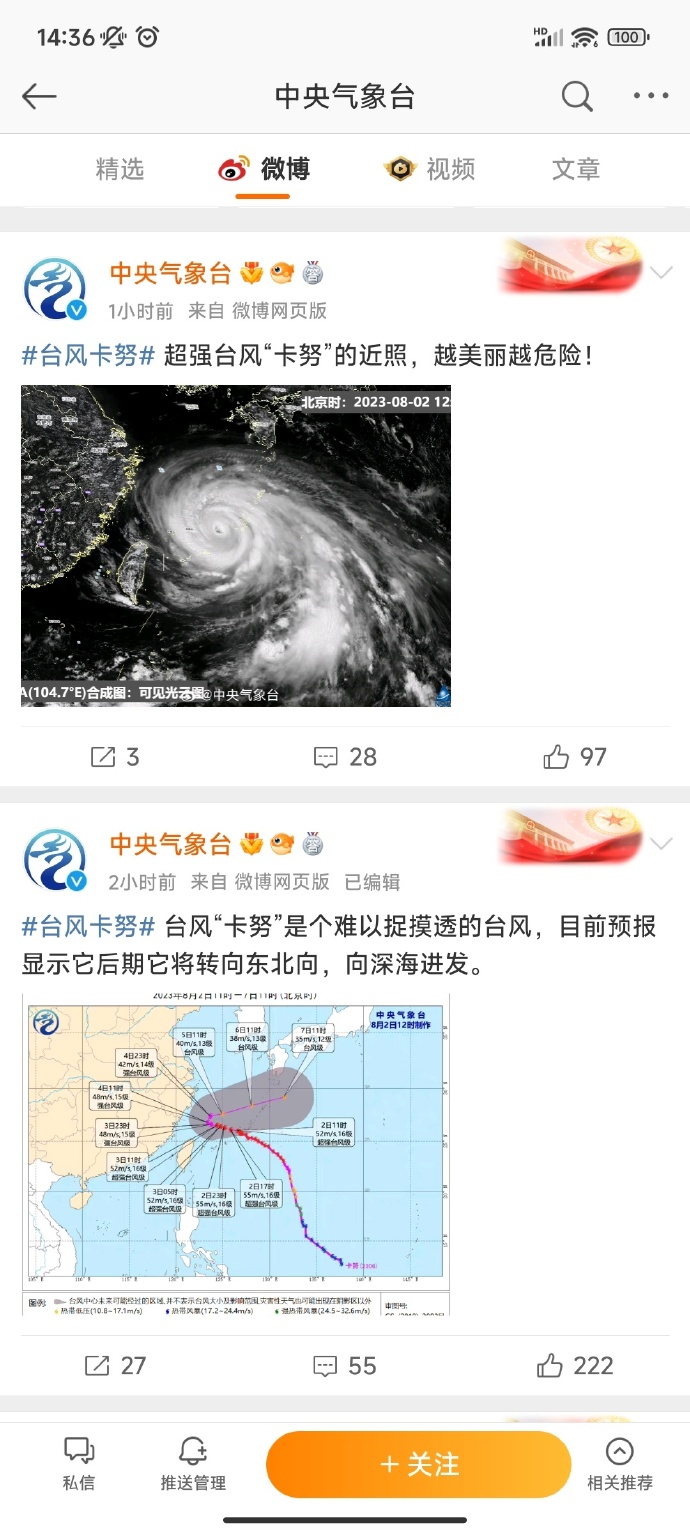The width and height of the screenshot is (690, 1533).
Task: Expand 相关推荐 related recommendations
Action: [619, 1464]
